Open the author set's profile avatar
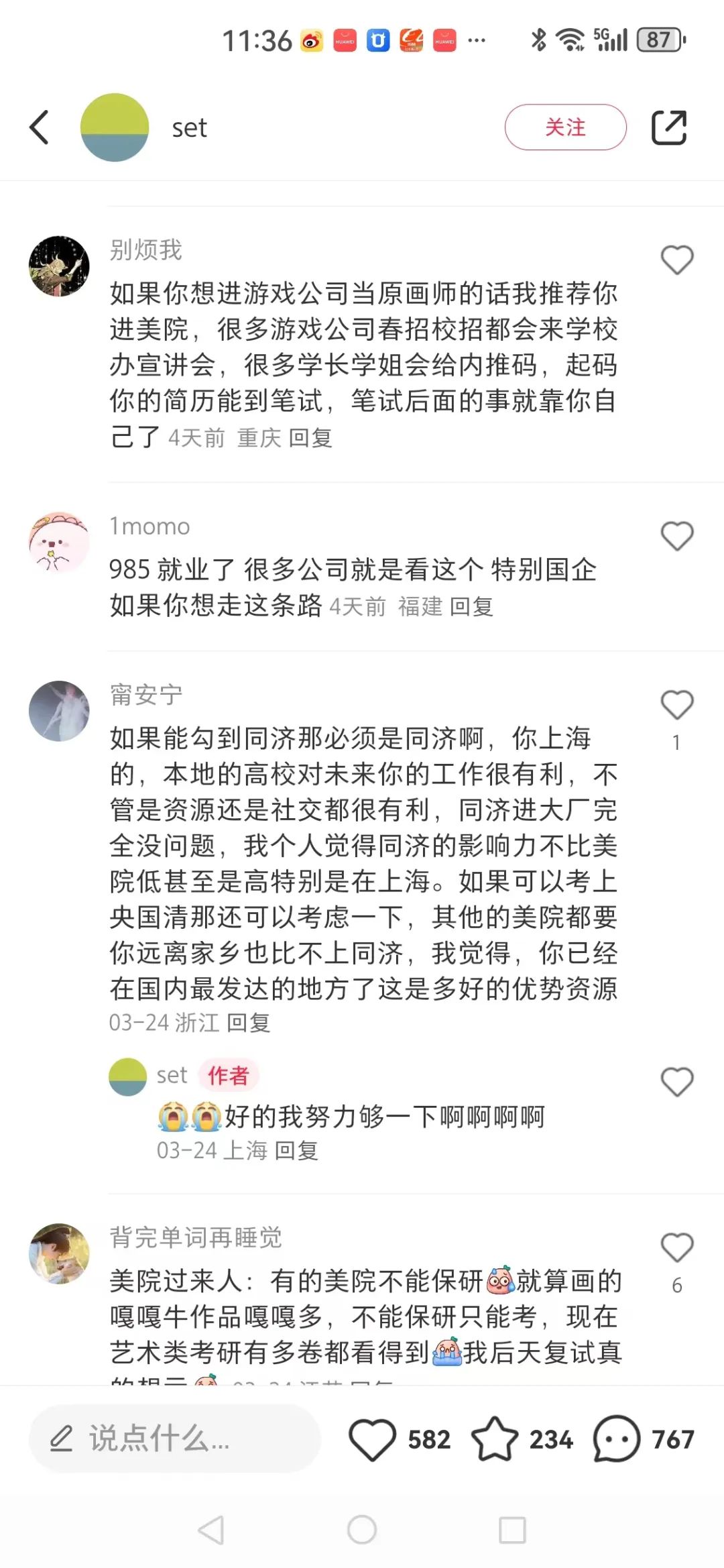The image size is (724, 1568). pos(115,127)
